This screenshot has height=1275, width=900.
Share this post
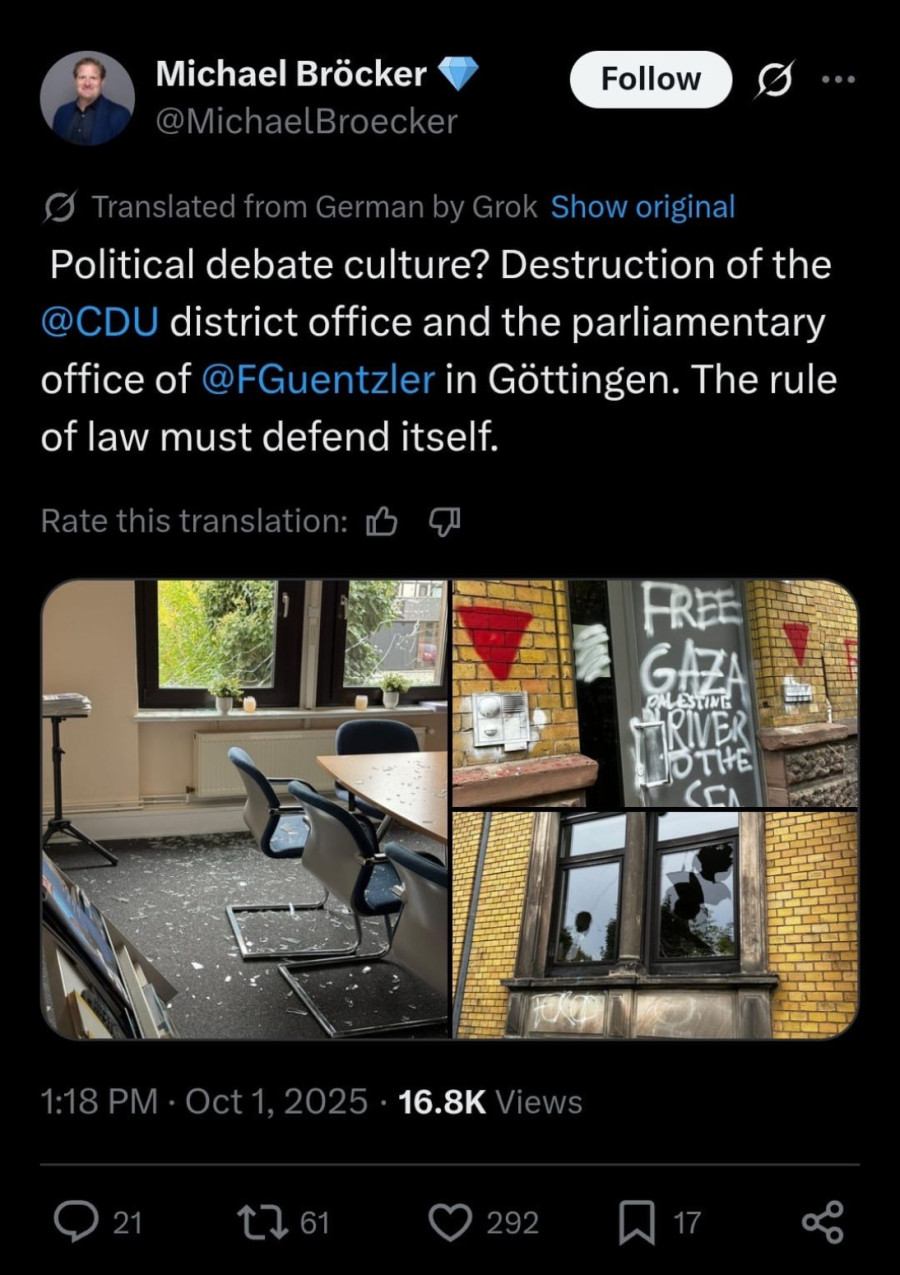point(823,1223)
